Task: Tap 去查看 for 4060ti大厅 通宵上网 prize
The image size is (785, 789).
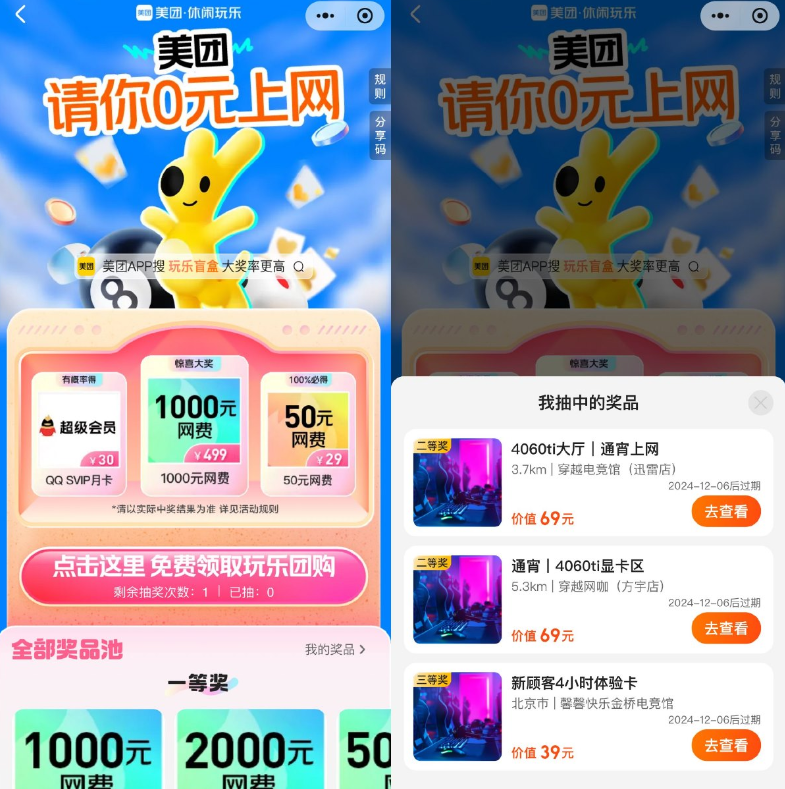Action: coord(726,510)
